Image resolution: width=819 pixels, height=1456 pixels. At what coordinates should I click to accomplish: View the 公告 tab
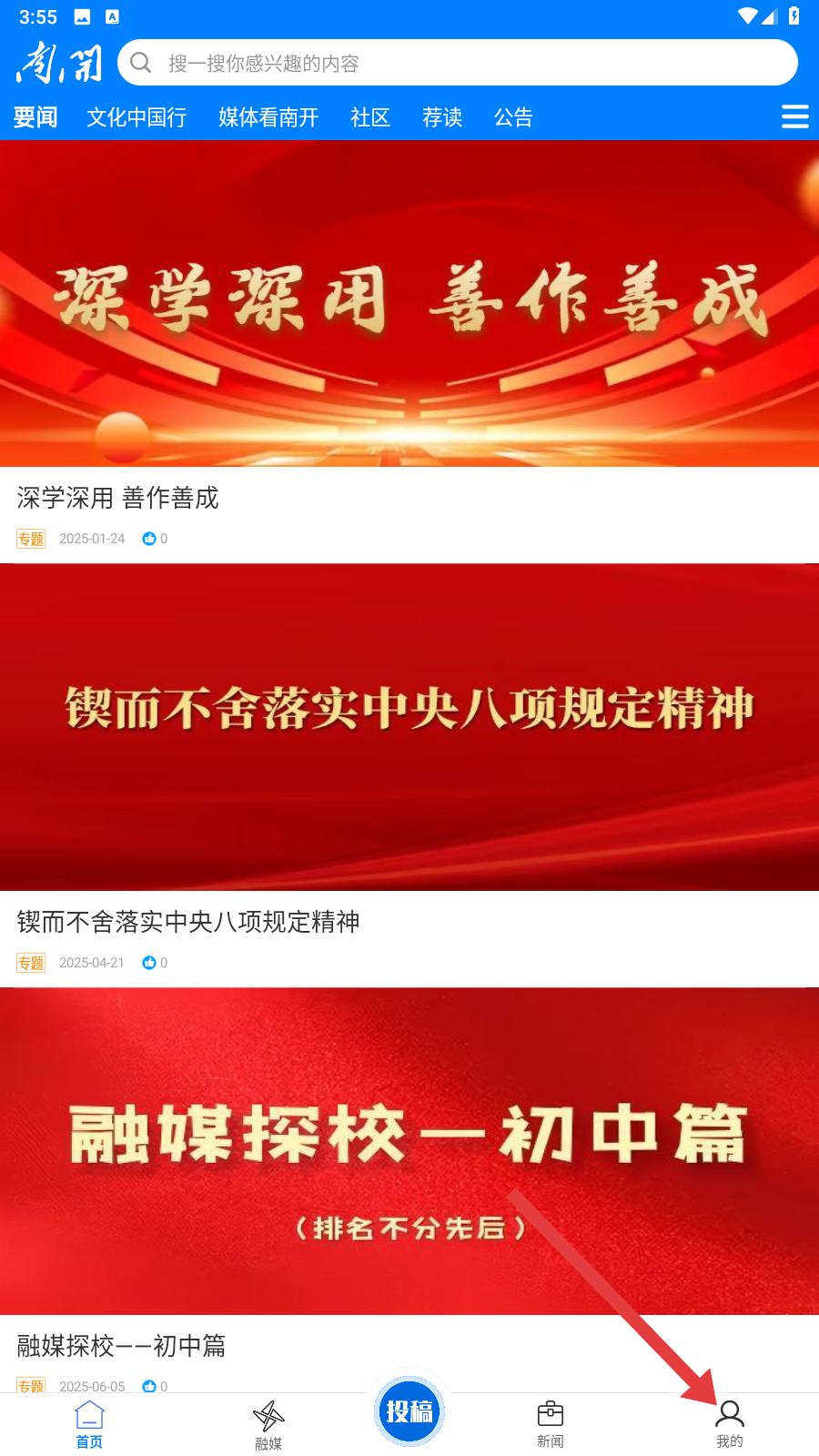pos(513,117)
